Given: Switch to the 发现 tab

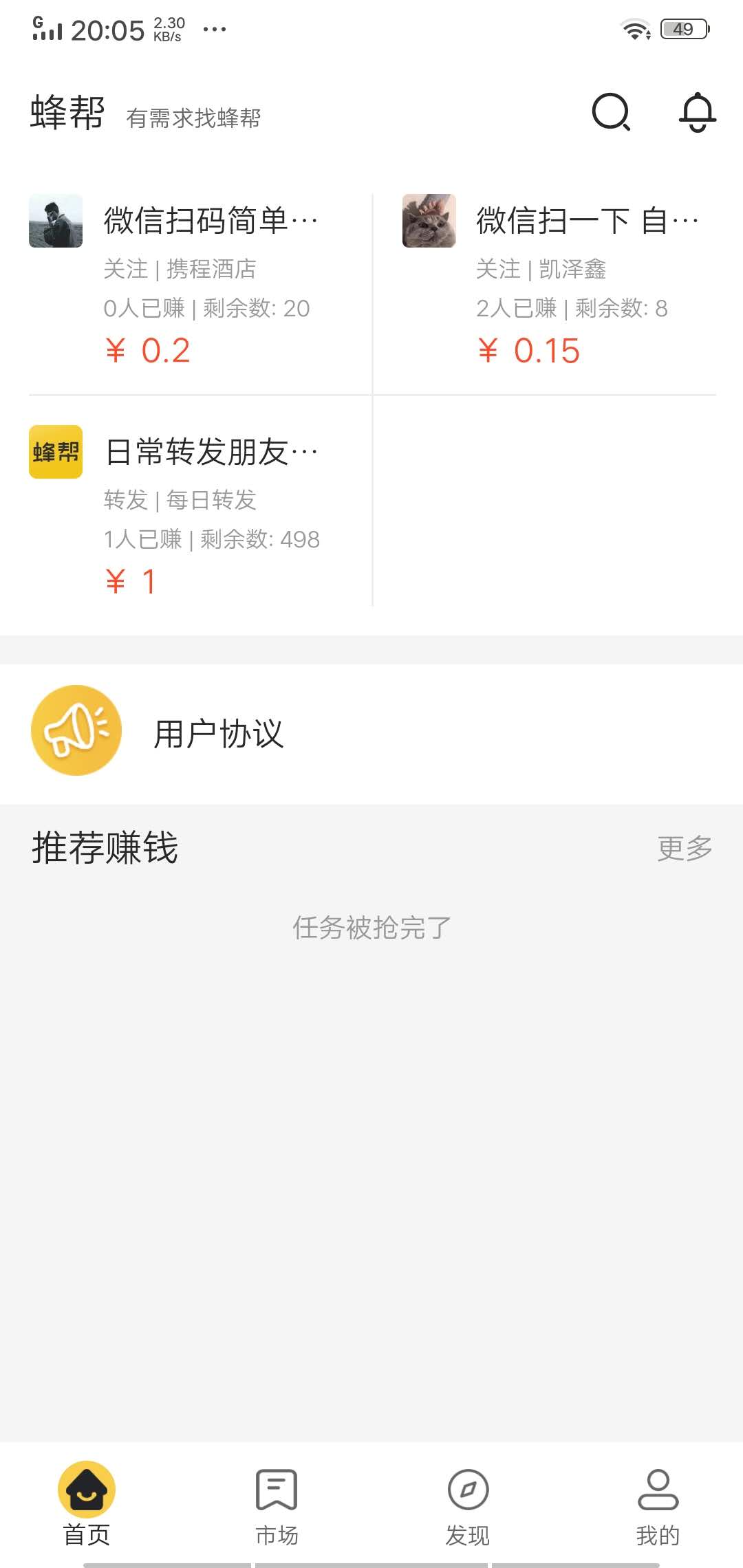Looking at the screenshot, I should pyautogui.click(x=468, y=1504).
